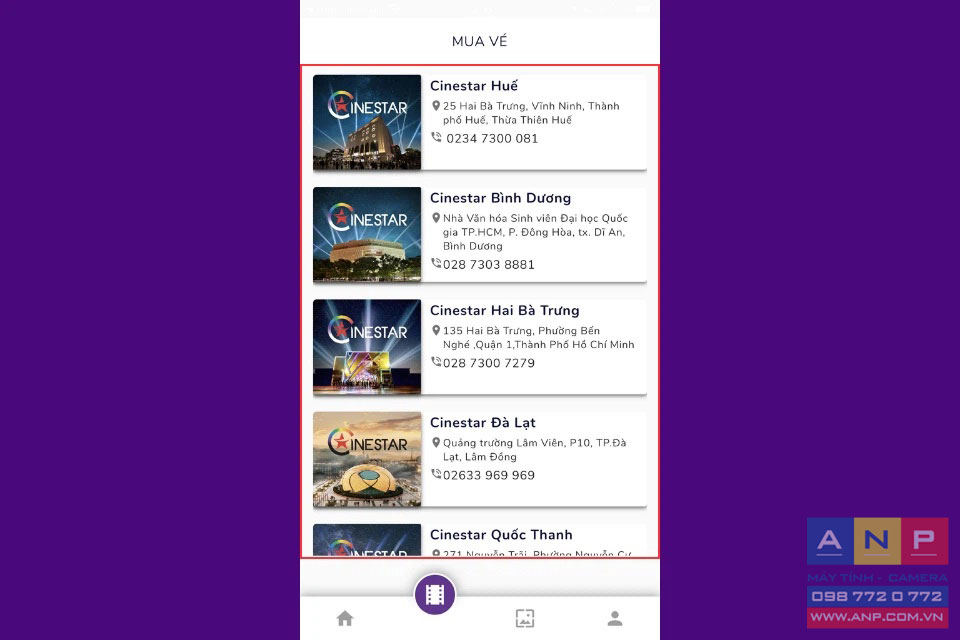The height and width of the screenshot is (640, 960).
Task: Choose the Cinestar Hai Bà Trưng cinema
Action: 479,346
